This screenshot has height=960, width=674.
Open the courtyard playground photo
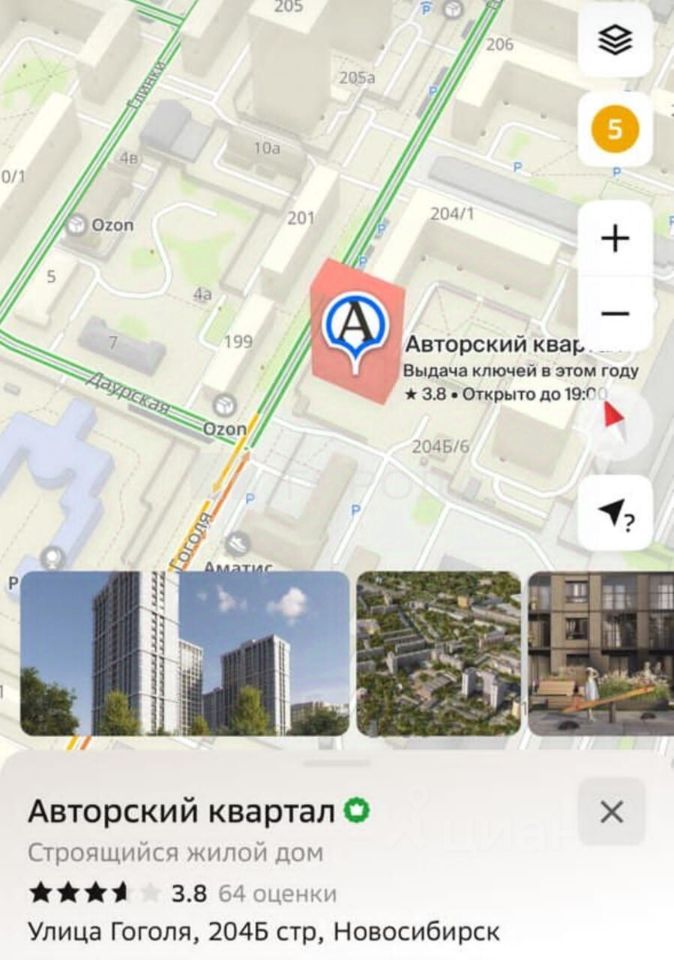pyautogui.click(x=600, y=653)
